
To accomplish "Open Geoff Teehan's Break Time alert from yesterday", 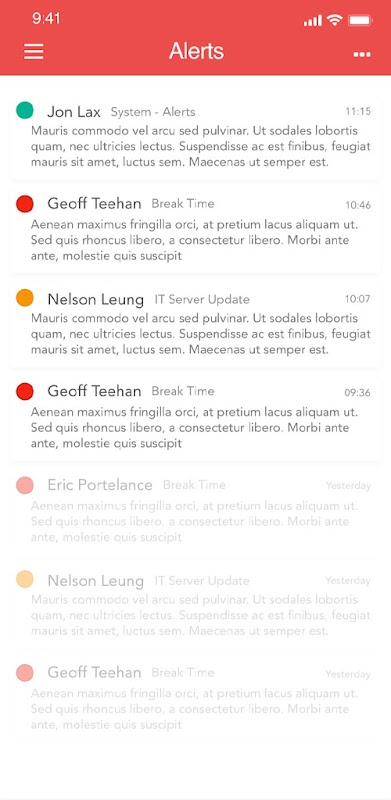I will tap(196, 700).
